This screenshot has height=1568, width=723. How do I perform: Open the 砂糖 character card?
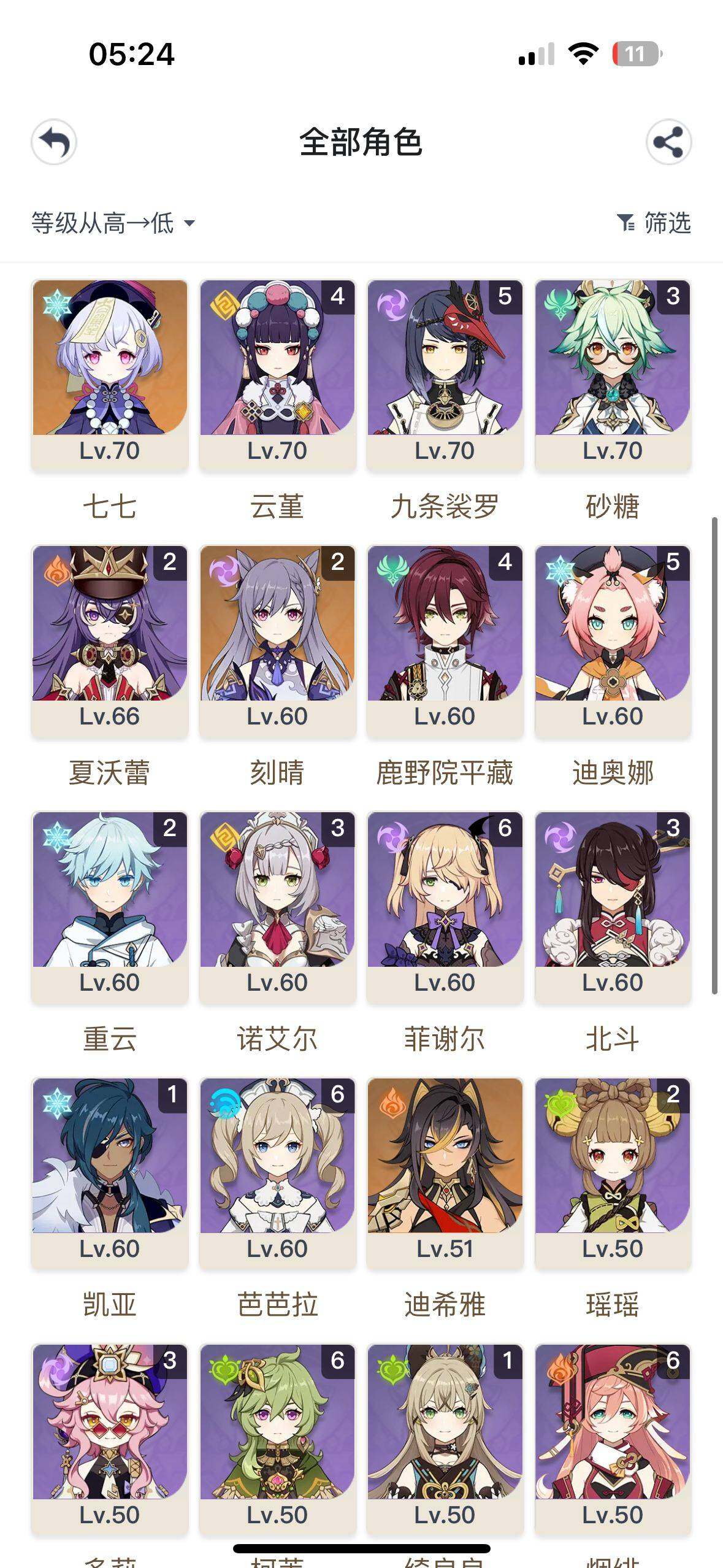point(613,375)
